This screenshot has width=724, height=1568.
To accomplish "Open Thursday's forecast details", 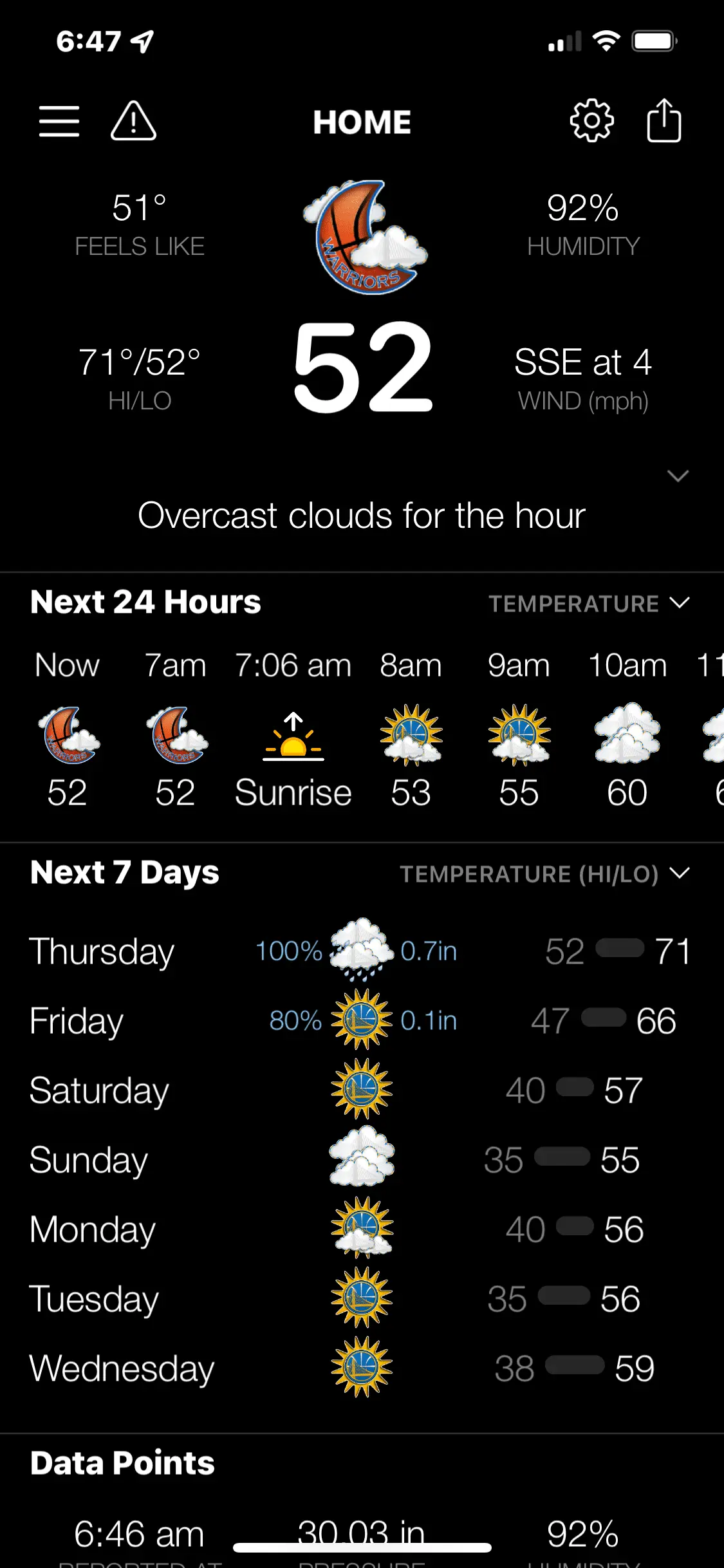I will (x=360, y=951).
